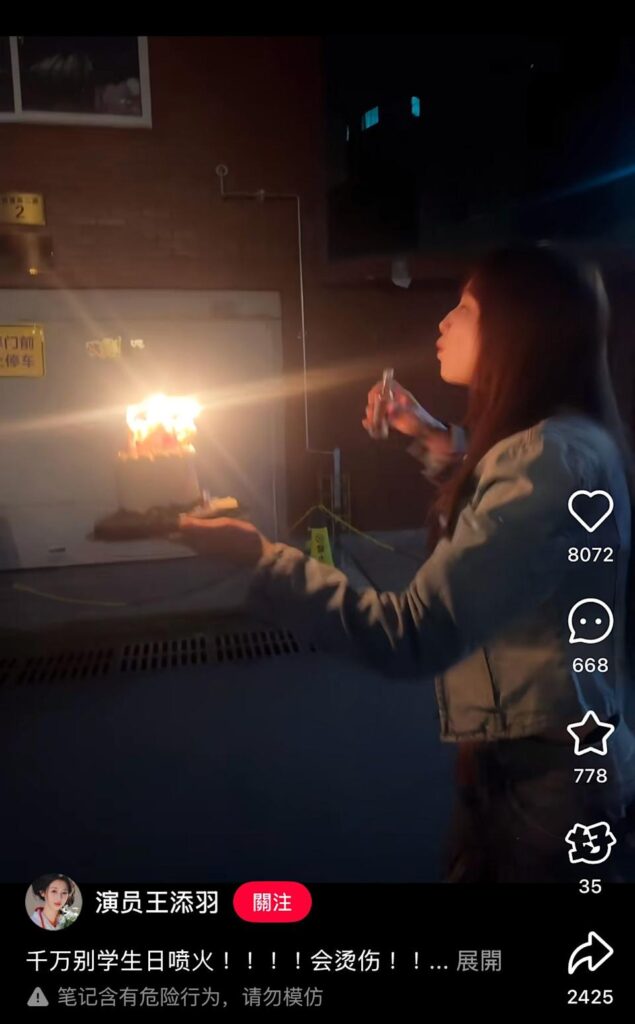Viewport: 635px width, 1024px height.
Task: Tap the '好' reaction icon
Action: point(590,843)
